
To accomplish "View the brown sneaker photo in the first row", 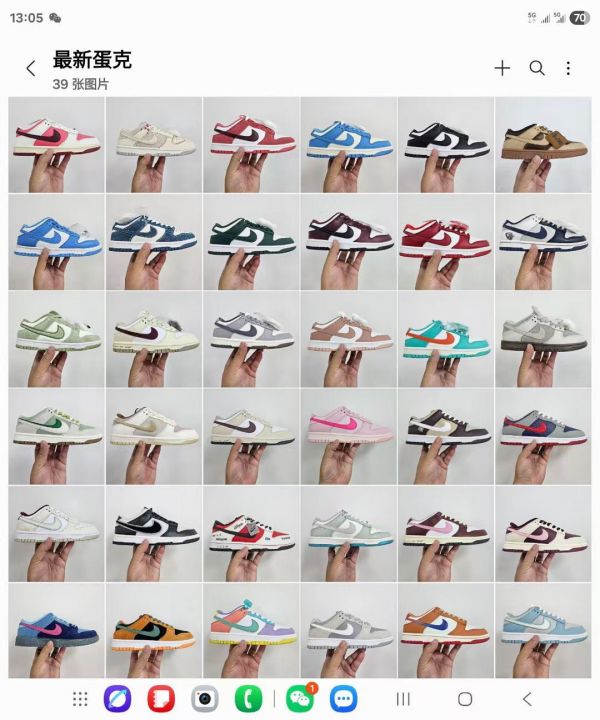I will [543, 144].
